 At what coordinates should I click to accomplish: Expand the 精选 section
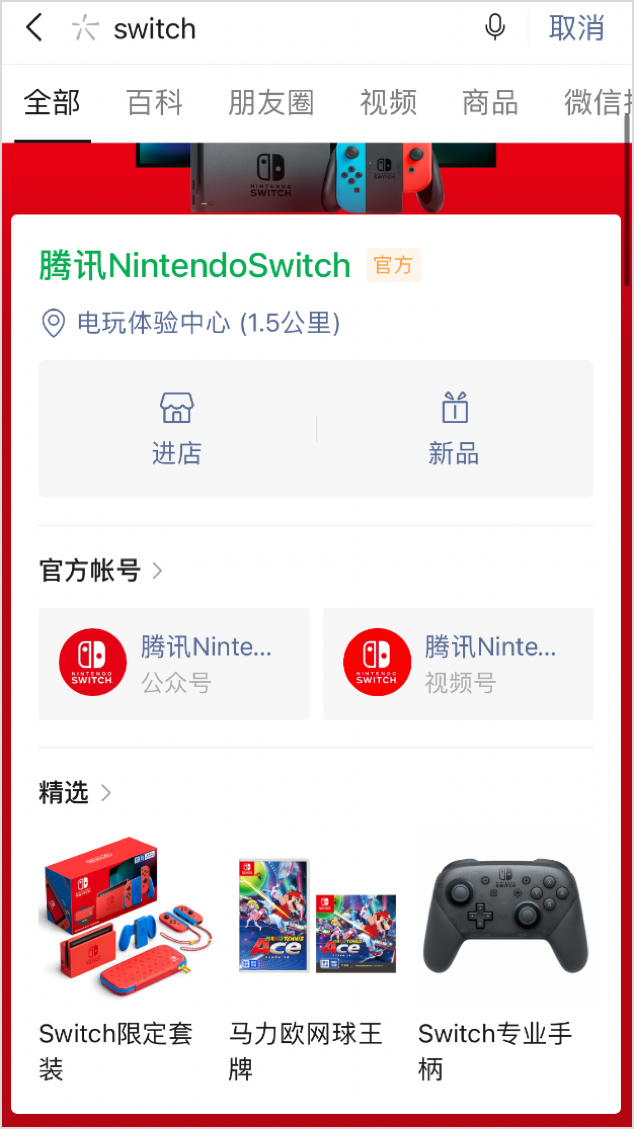pyautogui.click(x=75, y=793)
